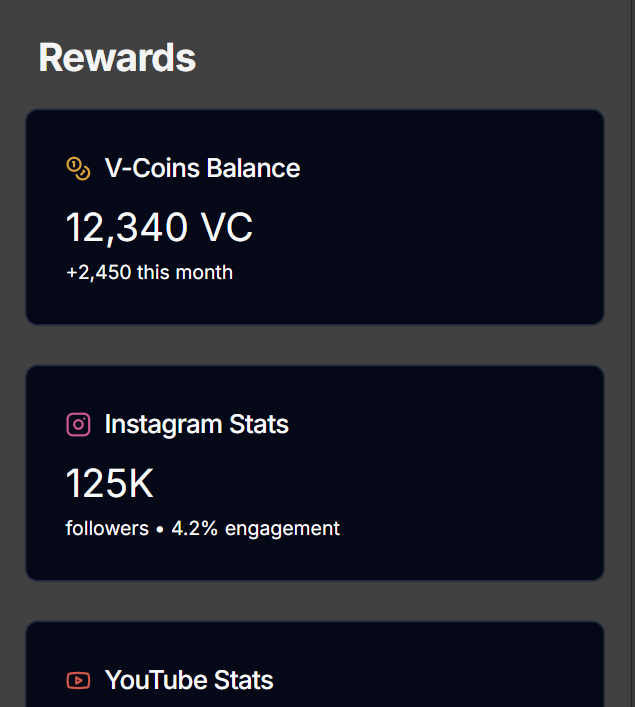This screenshot has height=707, width=635.
Task: Open the Instagram Stats card
Action: [x=314, y=473]
